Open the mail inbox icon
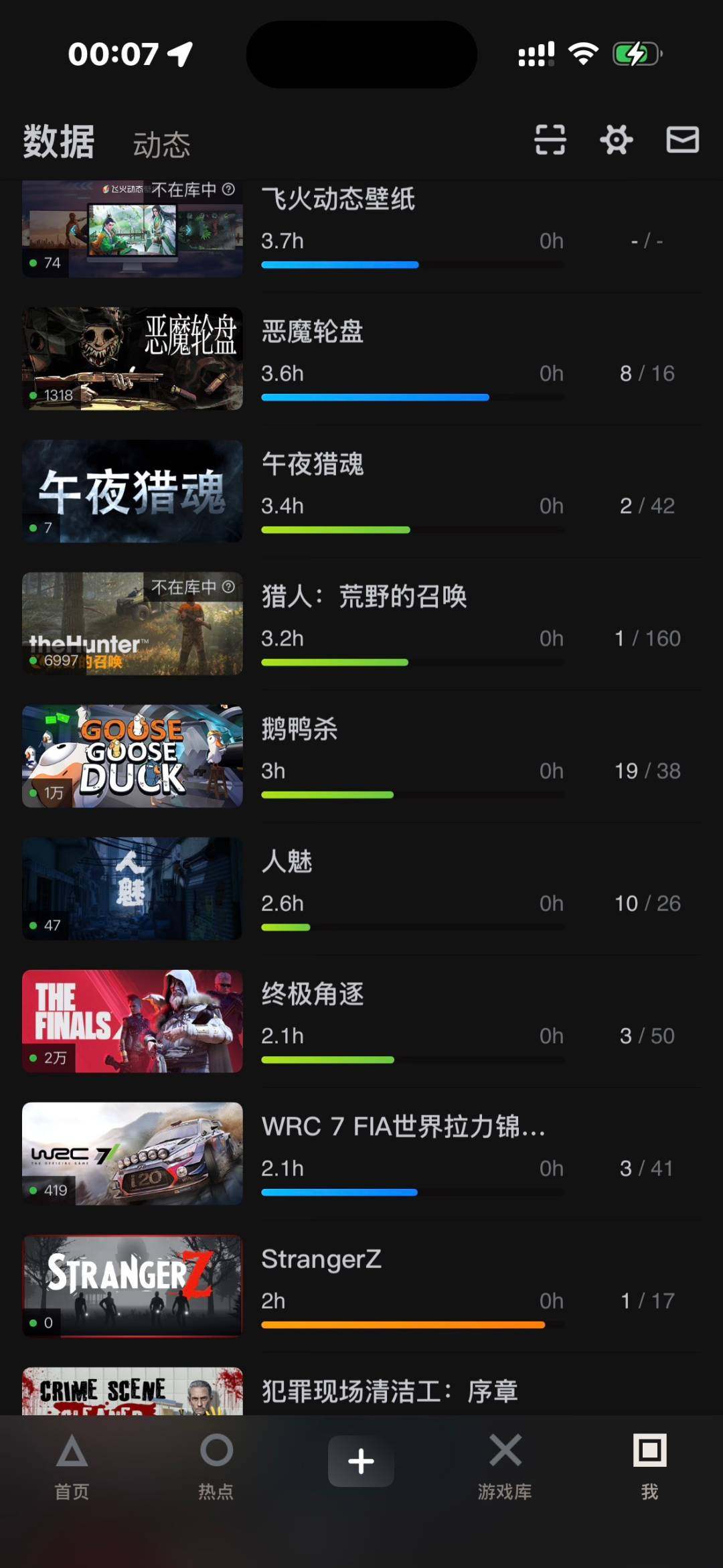This screenshot has width=723, height=1568. (x=682, y=140)
